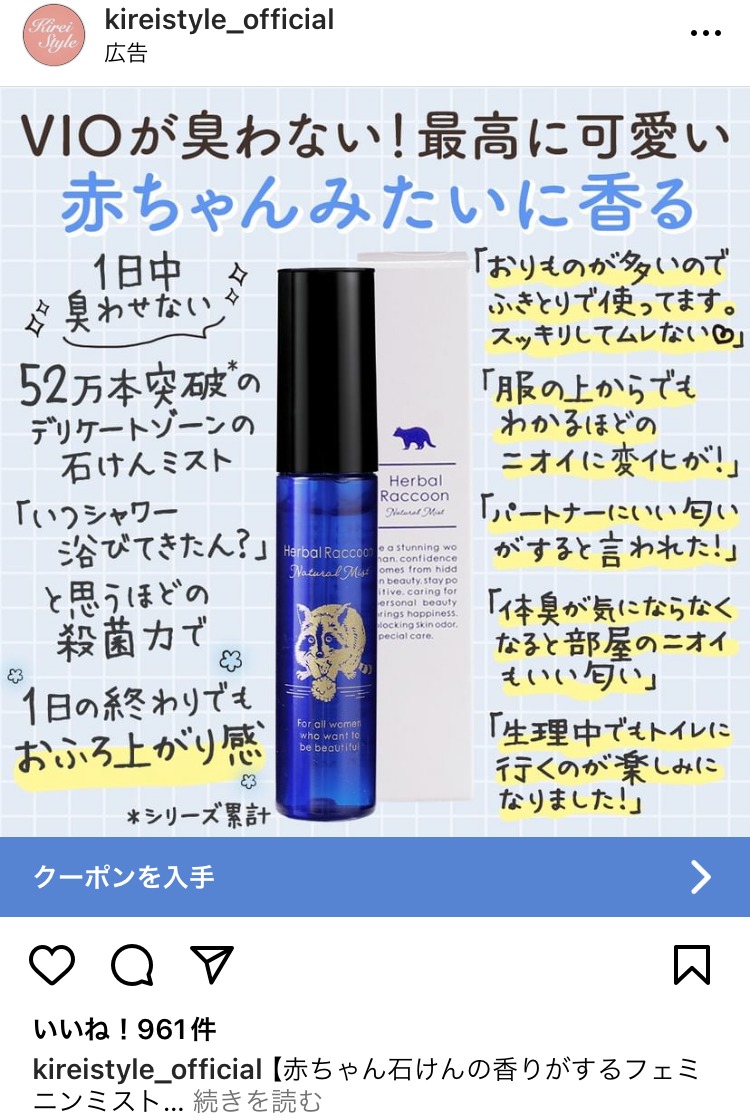Like this post with the heart
This screenshot has height=1120, width=750.
(x=52, y=965)
